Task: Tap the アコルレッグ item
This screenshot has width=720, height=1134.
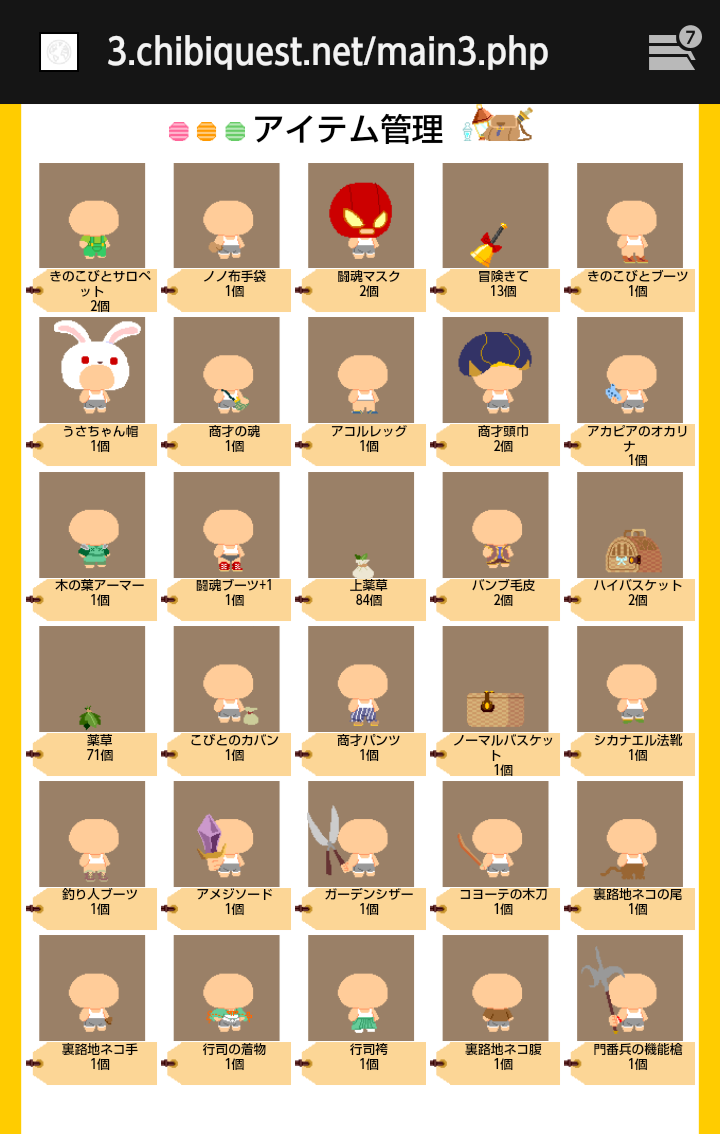Action: (361, 370)
